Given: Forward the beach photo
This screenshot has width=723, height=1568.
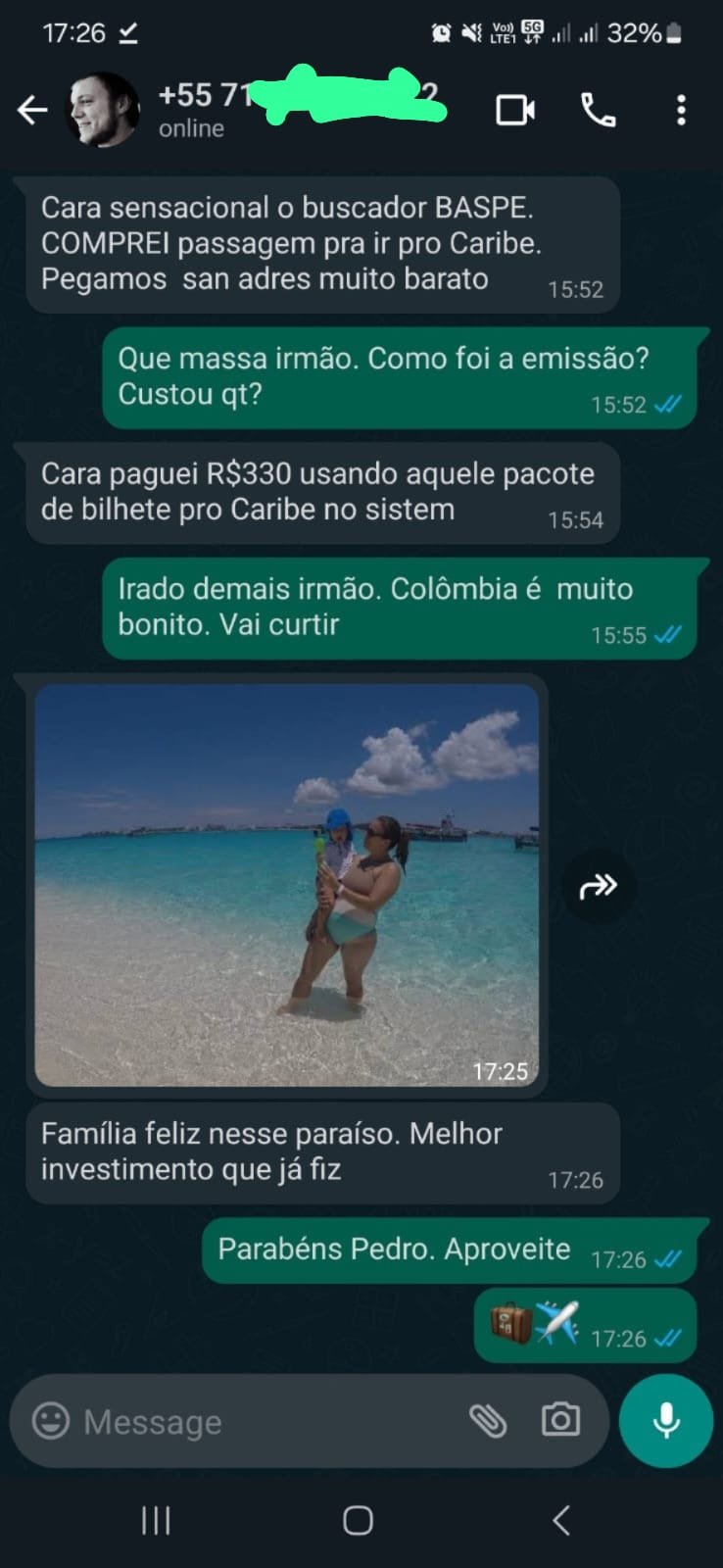Looking at the screenshot, I should 598,887.
